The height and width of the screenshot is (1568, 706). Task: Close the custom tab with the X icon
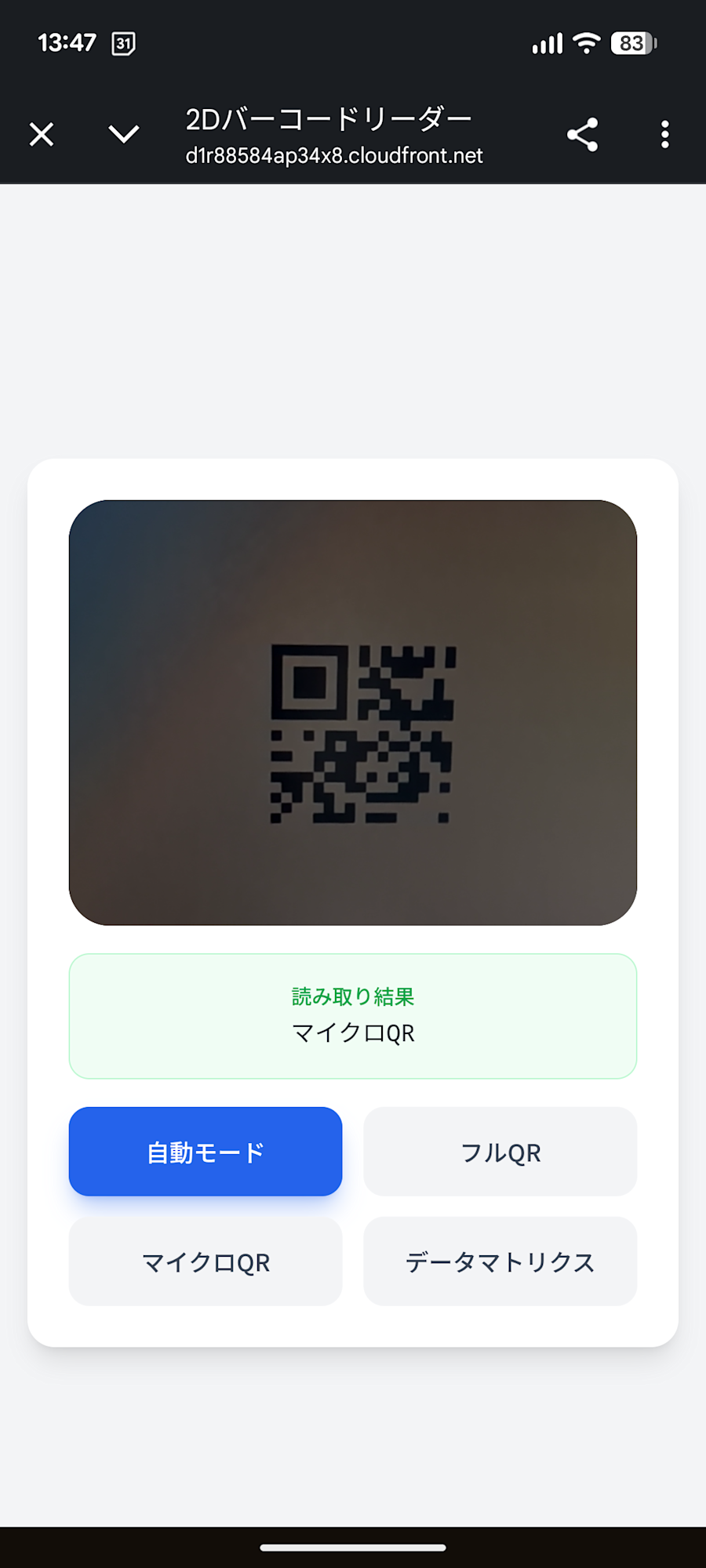pyautogui.click(x=41, y=134)
